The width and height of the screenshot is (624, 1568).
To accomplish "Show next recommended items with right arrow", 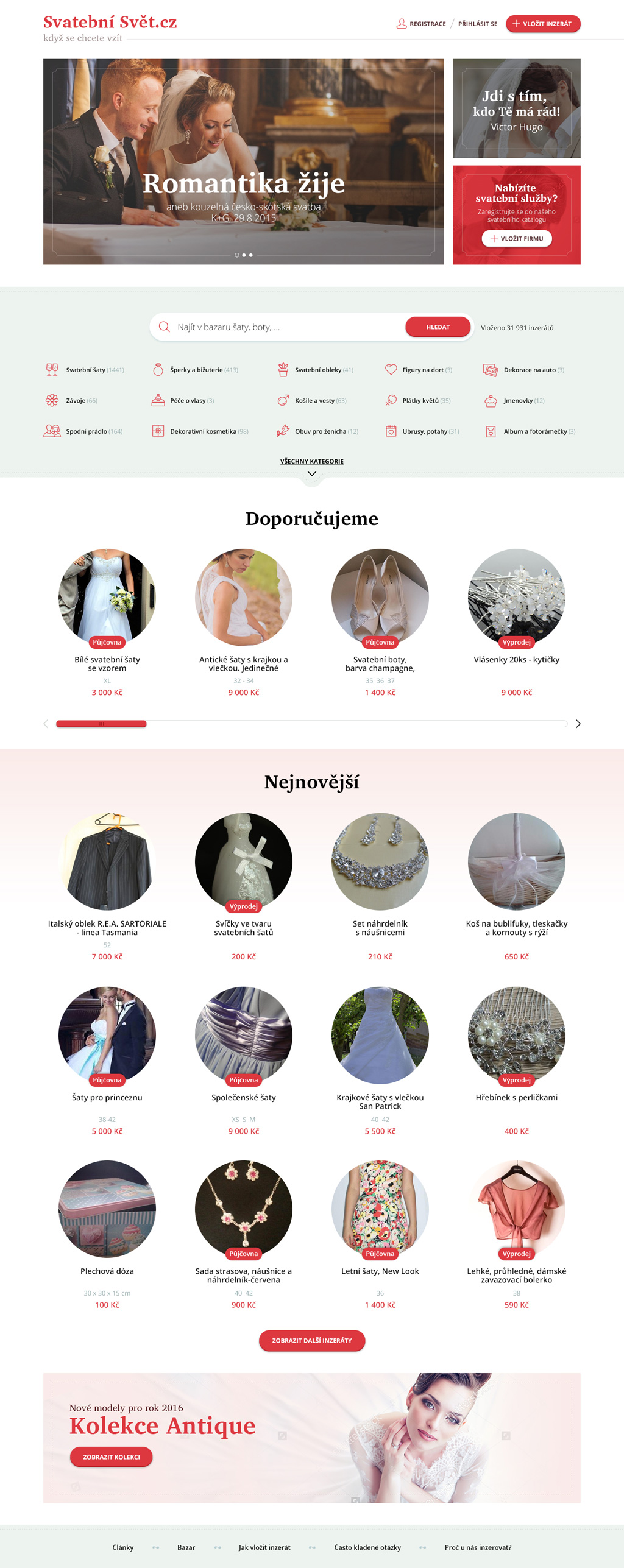I will tap(578, 724).
